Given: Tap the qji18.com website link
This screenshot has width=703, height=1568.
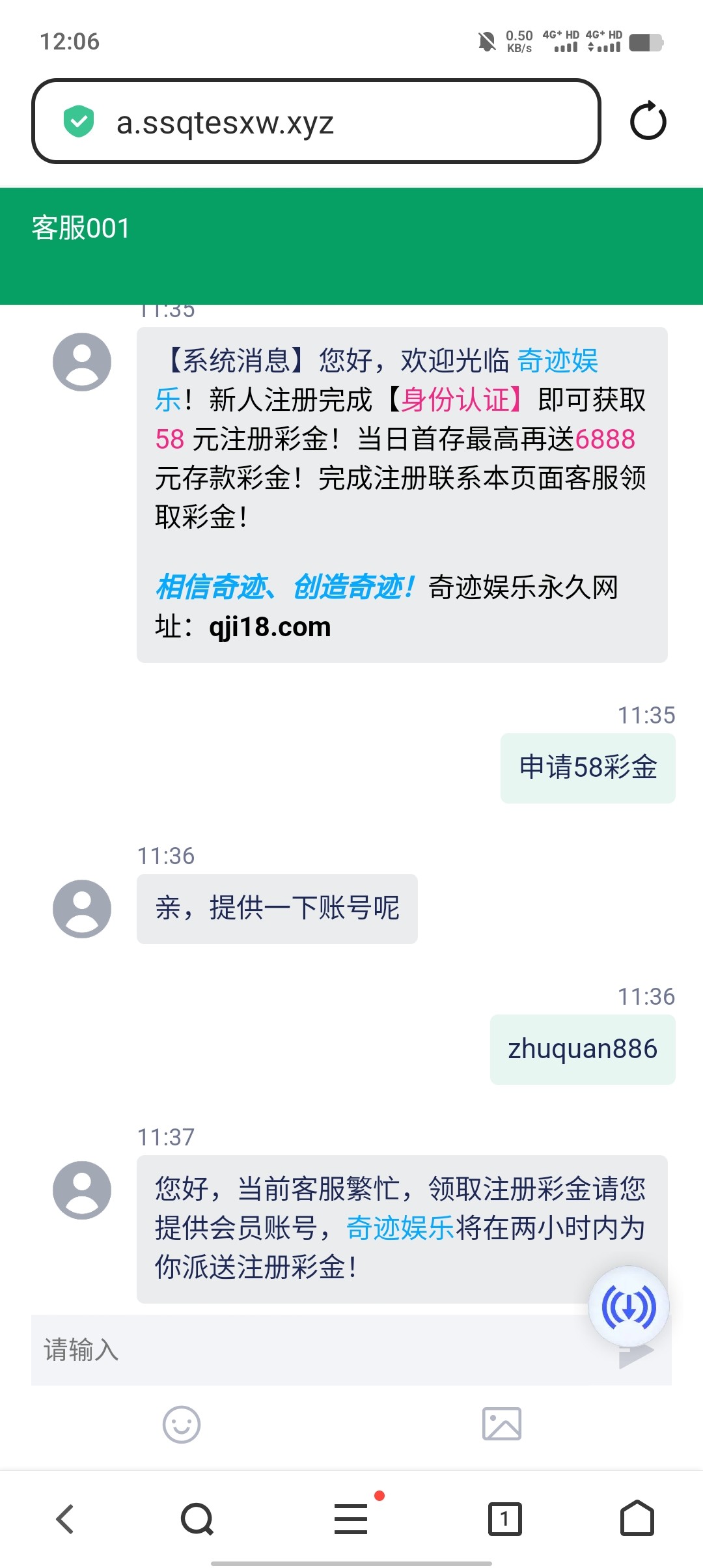Looking at the screenshot, I should click(269, 626).
